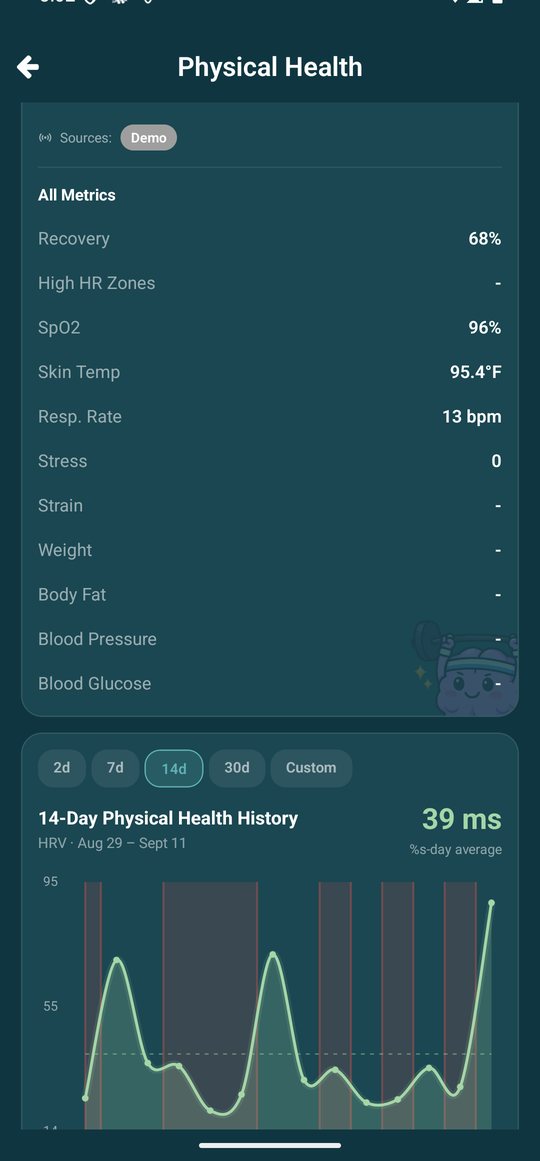Select the 2d history range
The height and width of the screenshot is (1161, 540).
point(62,768)
